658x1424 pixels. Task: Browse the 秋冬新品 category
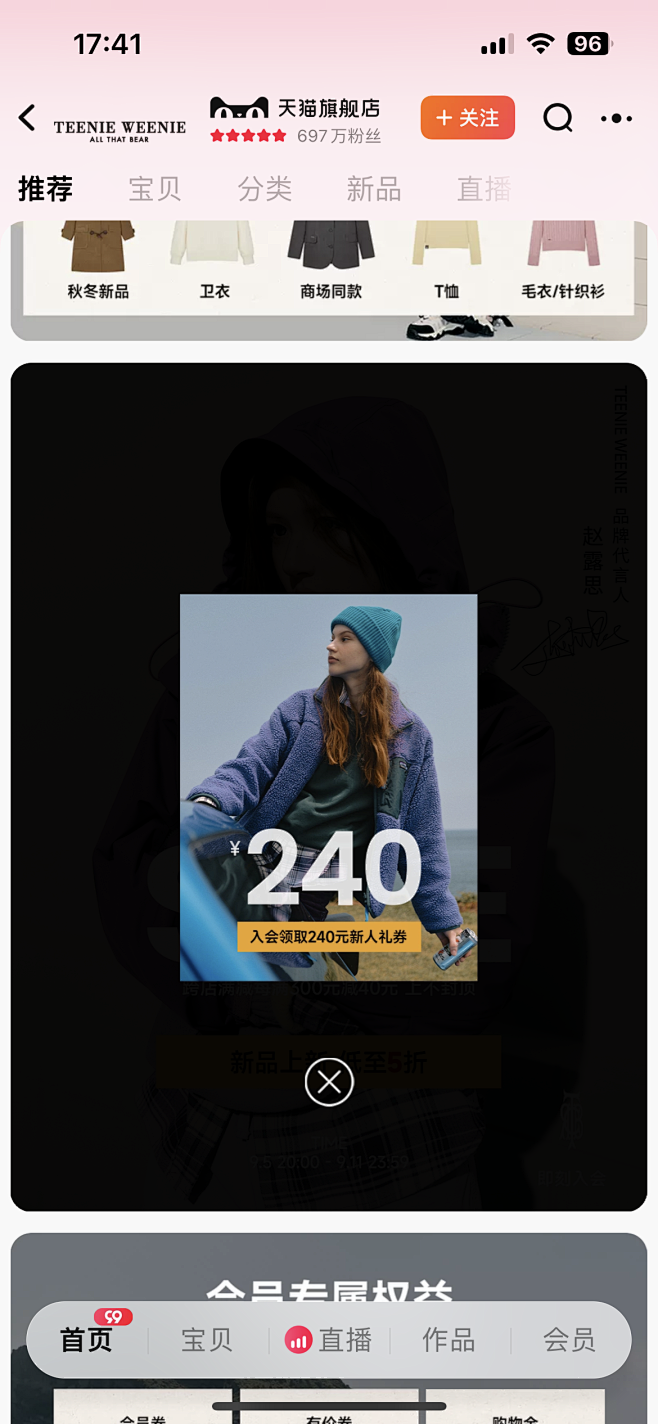click(98, 262)
